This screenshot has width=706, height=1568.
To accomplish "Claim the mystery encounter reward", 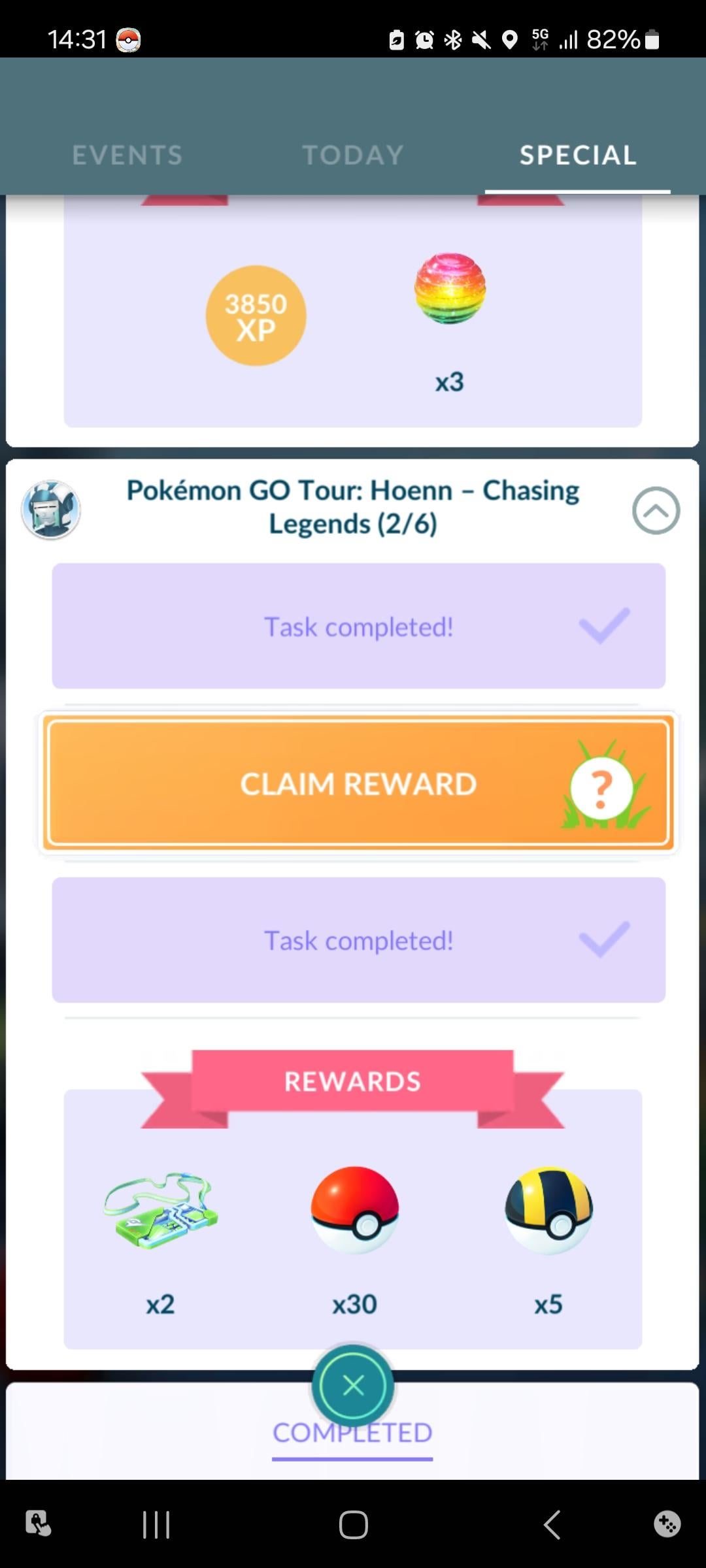I will click(358, 783).
